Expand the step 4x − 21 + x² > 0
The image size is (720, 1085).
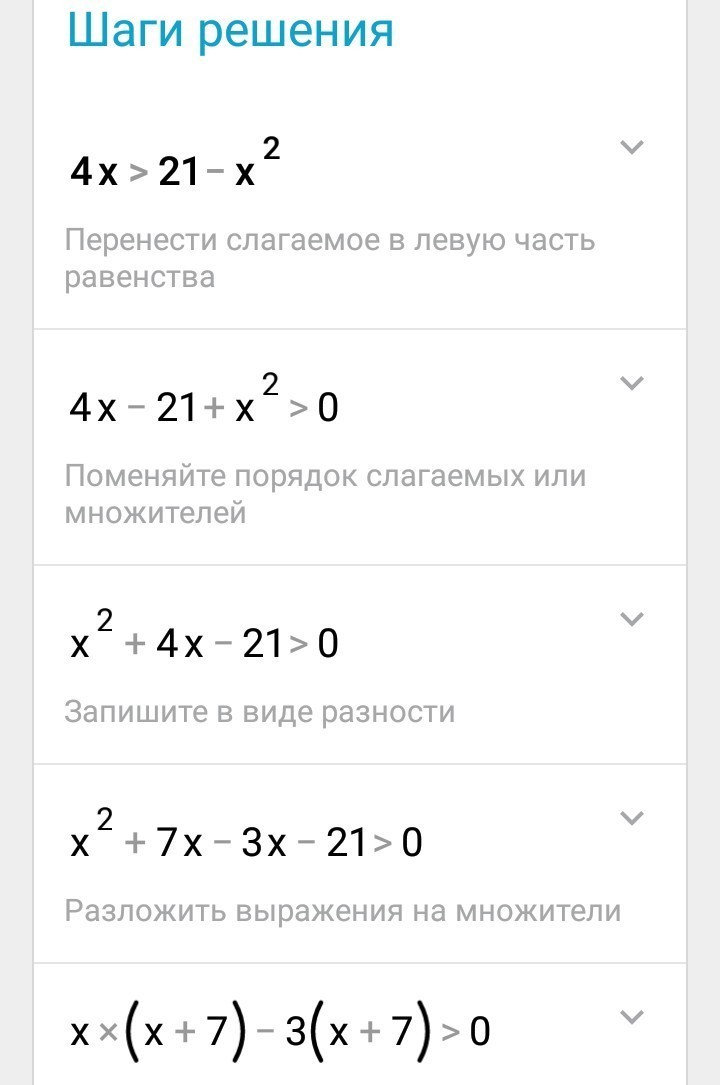coord(631,383)
